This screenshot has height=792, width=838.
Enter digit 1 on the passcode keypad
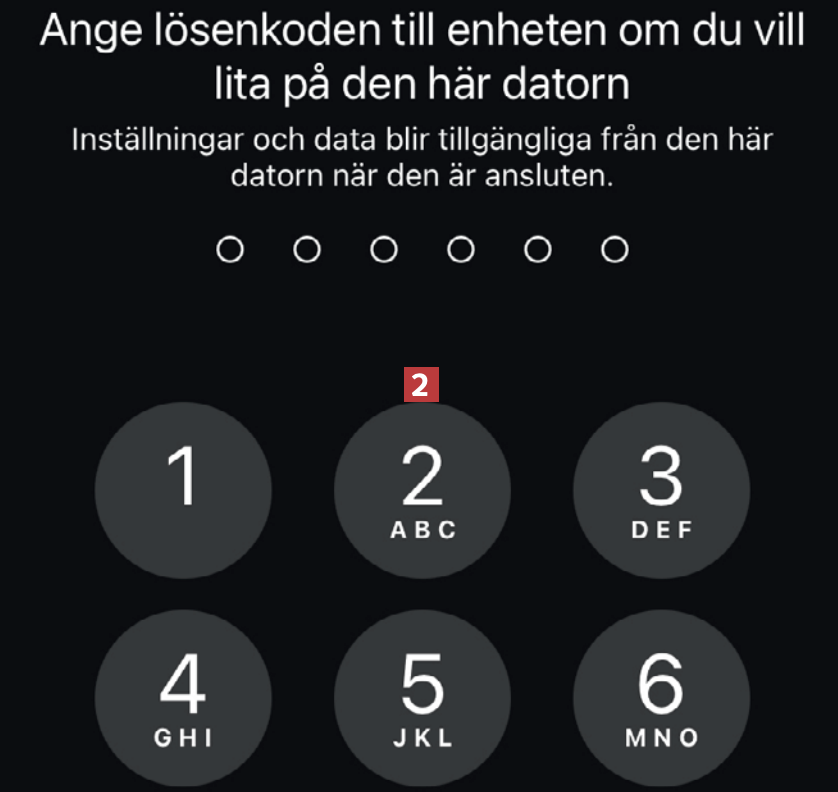(183, 490)
